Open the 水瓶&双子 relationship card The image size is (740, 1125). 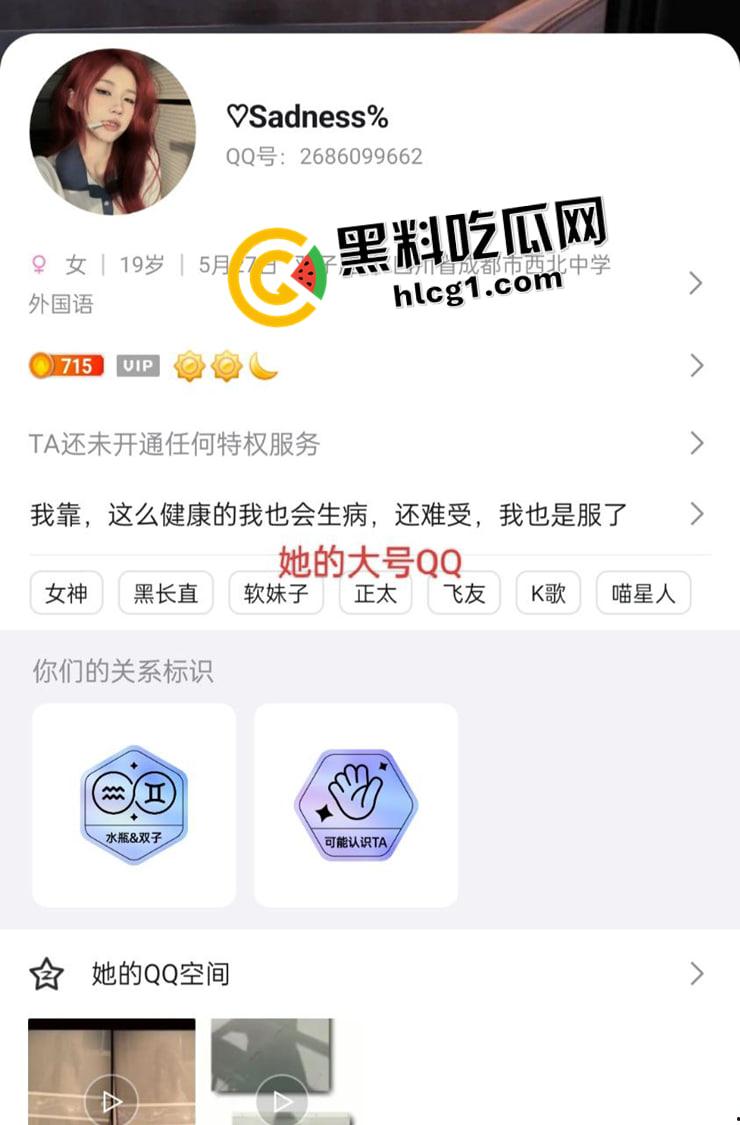tap(134, 805)
